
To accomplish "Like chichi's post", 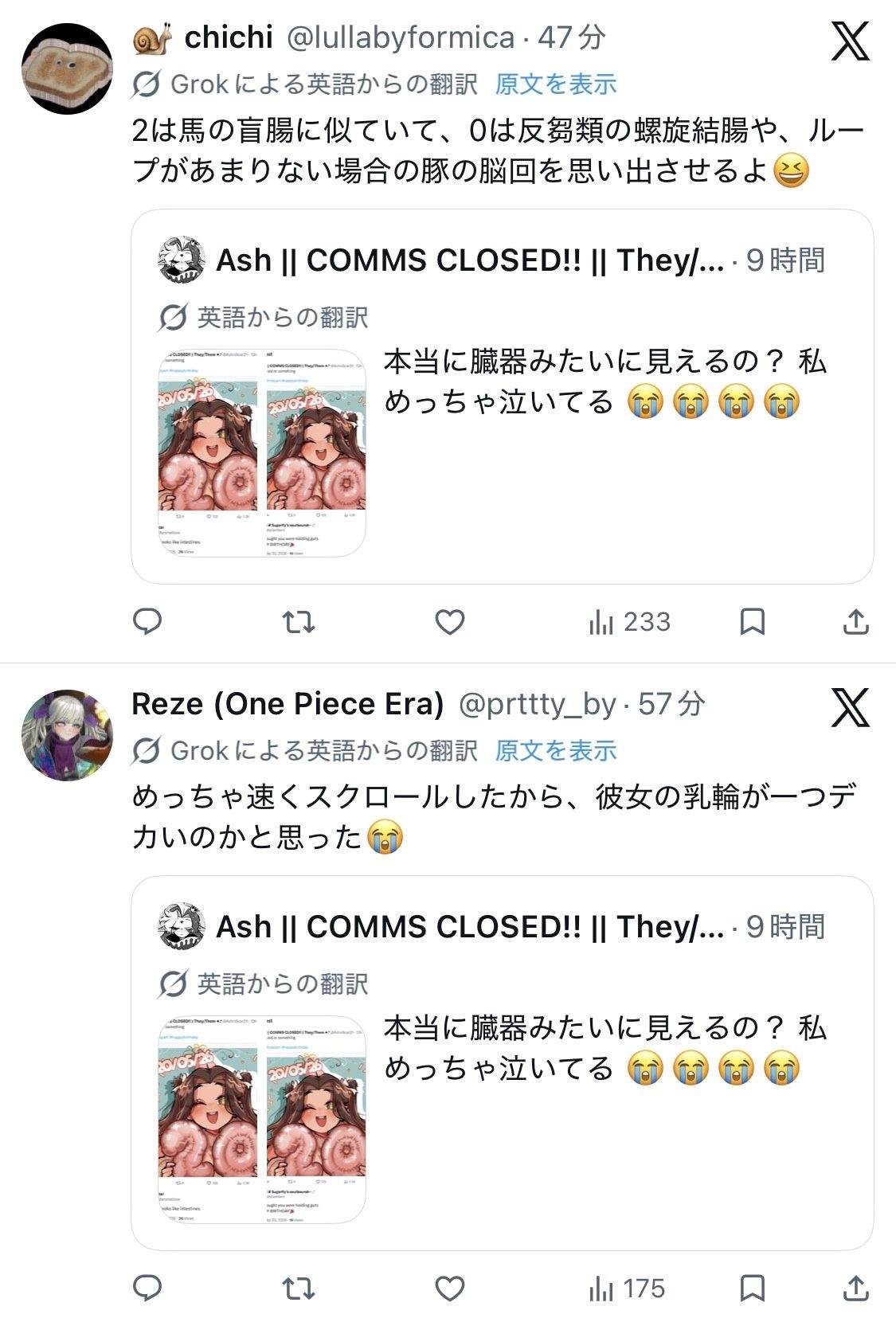I will pyautogui.click(x=450, y=621).
